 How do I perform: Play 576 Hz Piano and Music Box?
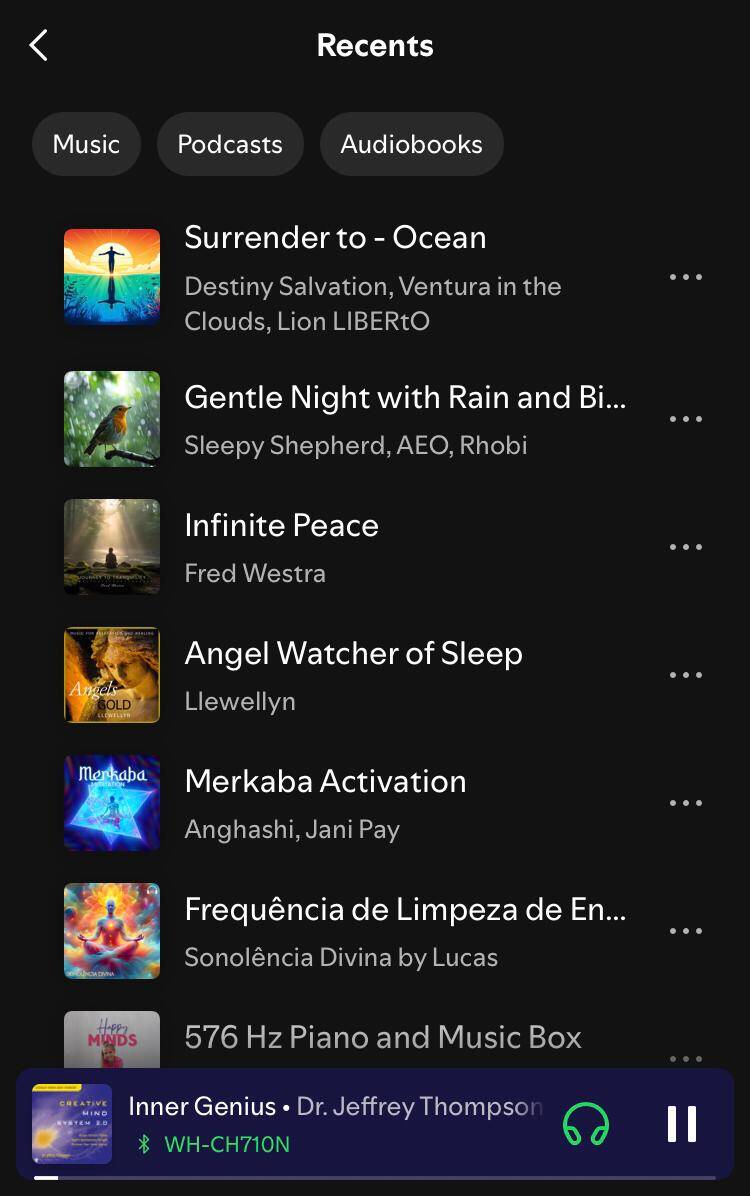pos(383,1038)
